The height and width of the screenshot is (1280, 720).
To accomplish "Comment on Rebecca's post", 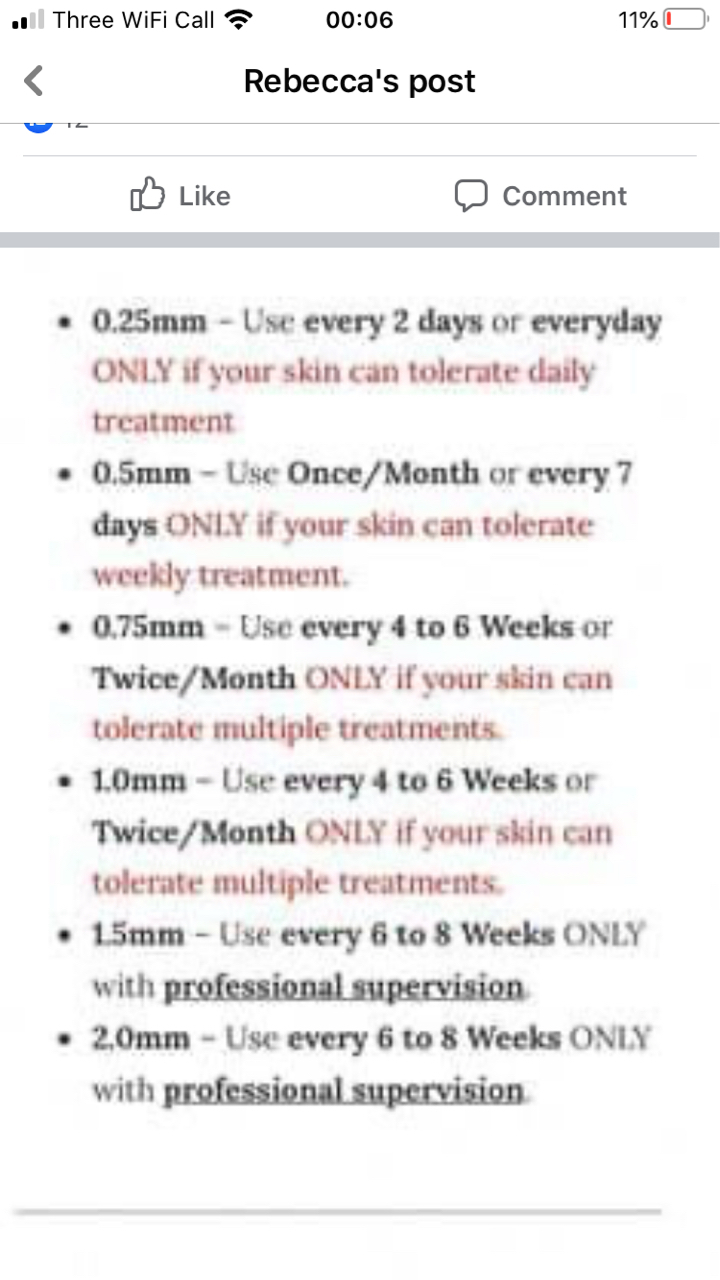I will (541, 196).
